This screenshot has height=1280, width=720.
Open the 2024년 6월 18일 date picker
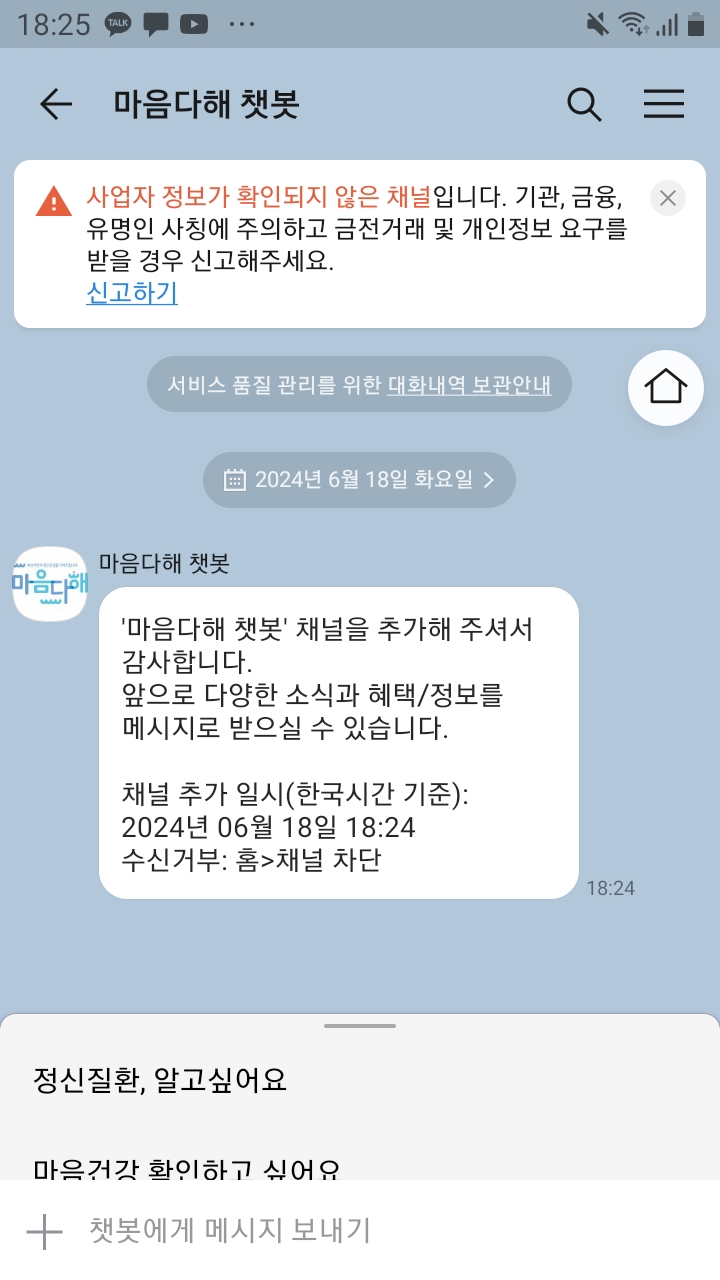click(360, 480)
